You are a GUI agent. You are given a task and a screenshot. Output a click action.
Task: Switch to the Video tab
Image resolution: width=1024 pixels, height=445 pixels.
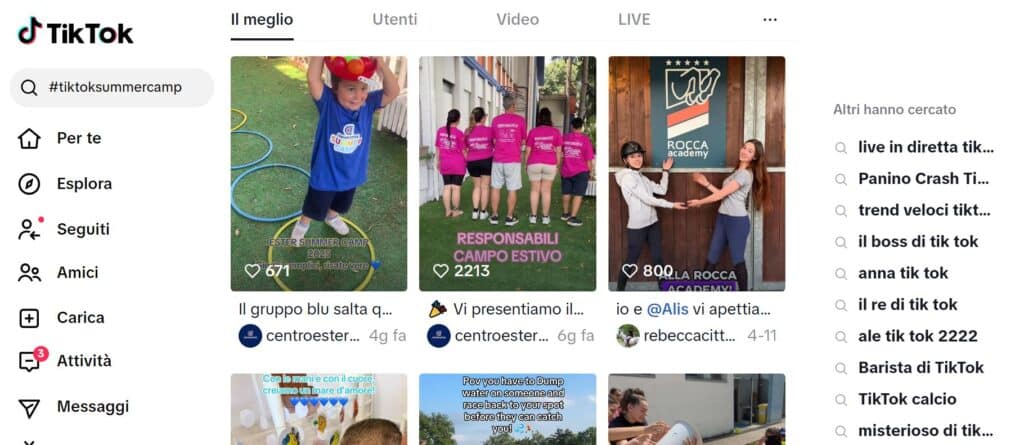coord(517,19)
